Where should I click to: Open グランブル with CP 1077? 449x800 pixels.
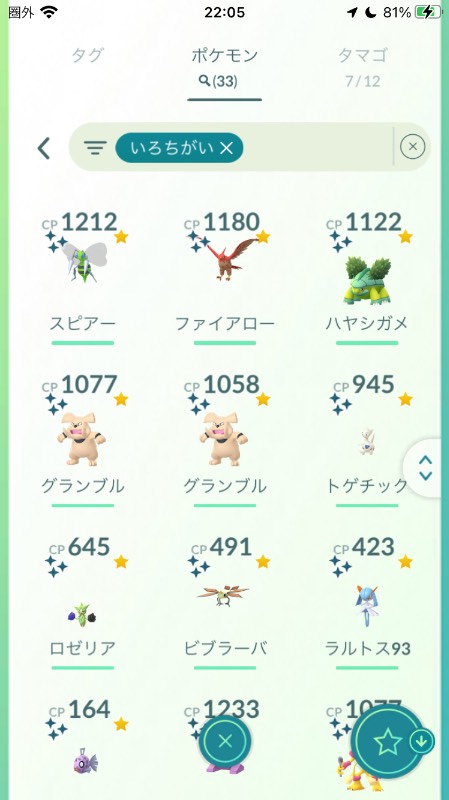coord(83,441)
